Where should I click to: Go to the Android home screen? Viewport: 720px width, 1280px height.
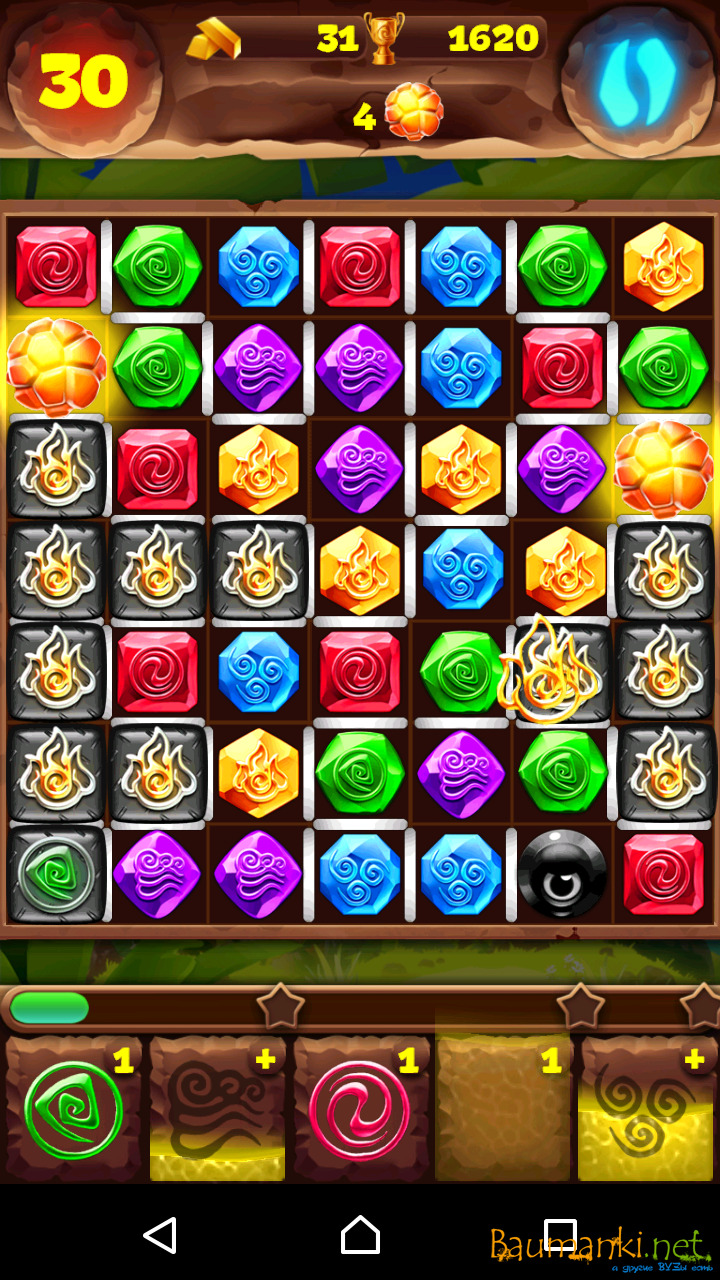click(360, 1236)
